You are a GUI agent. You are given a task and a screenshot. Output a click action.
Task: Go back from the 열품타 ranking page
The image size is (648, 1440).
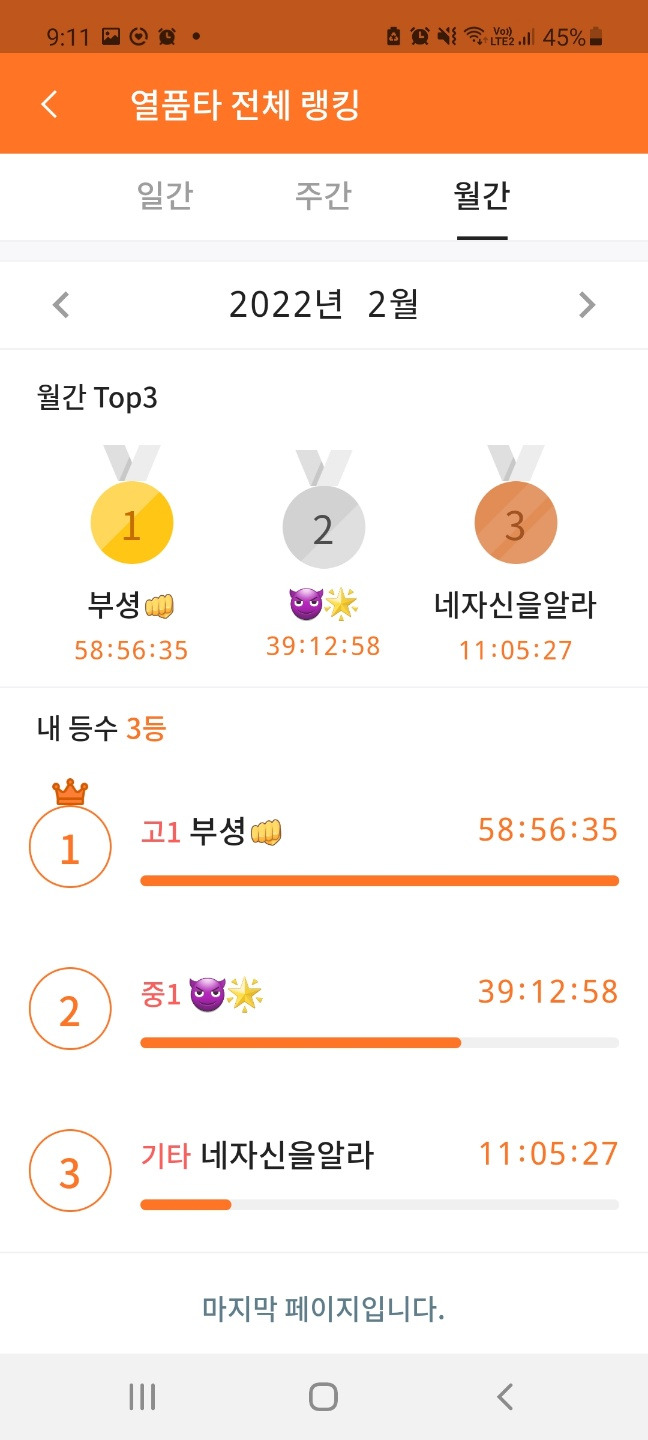coord(49,104)
